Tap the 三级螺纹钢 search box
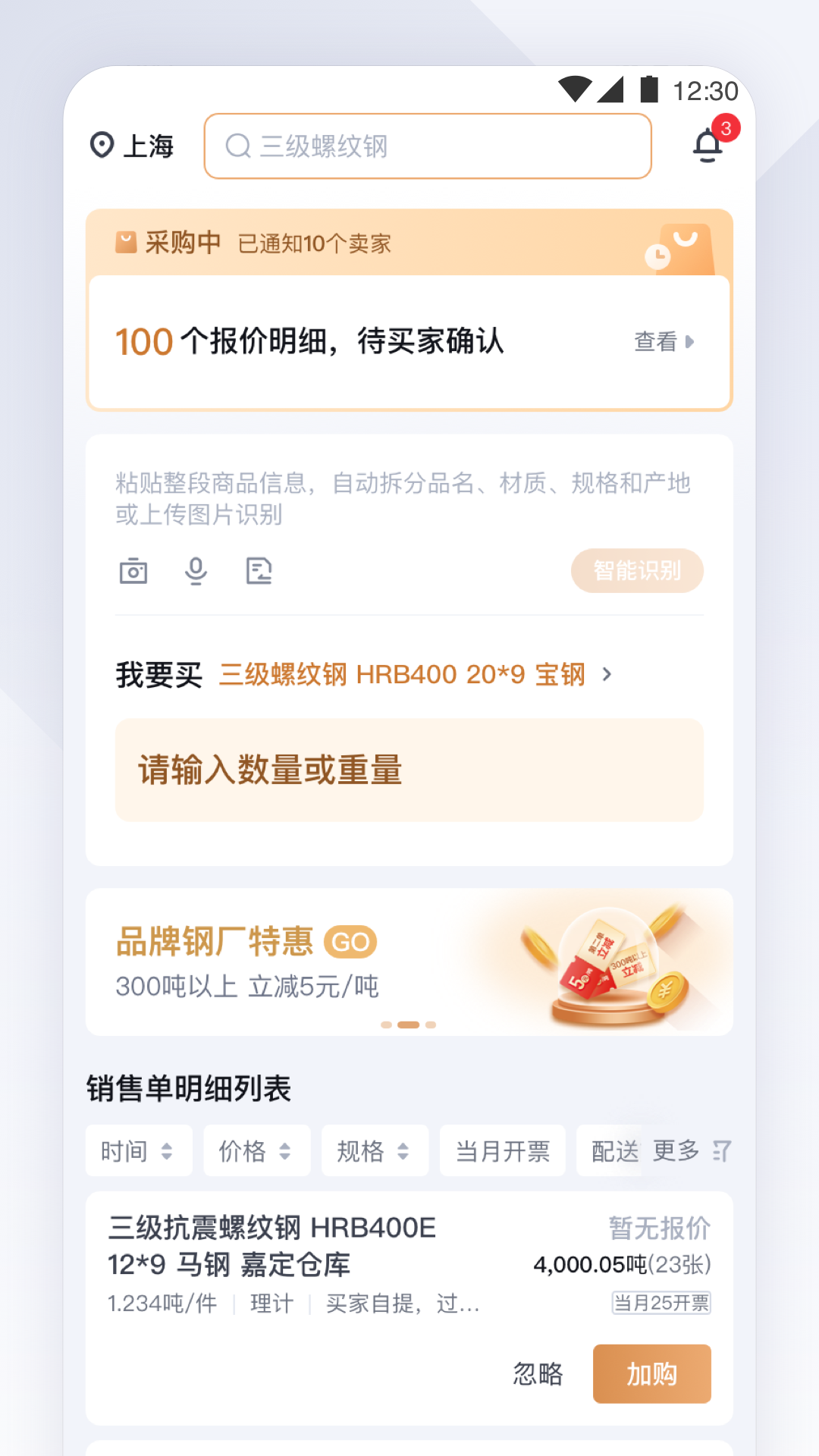 (428, 146)
